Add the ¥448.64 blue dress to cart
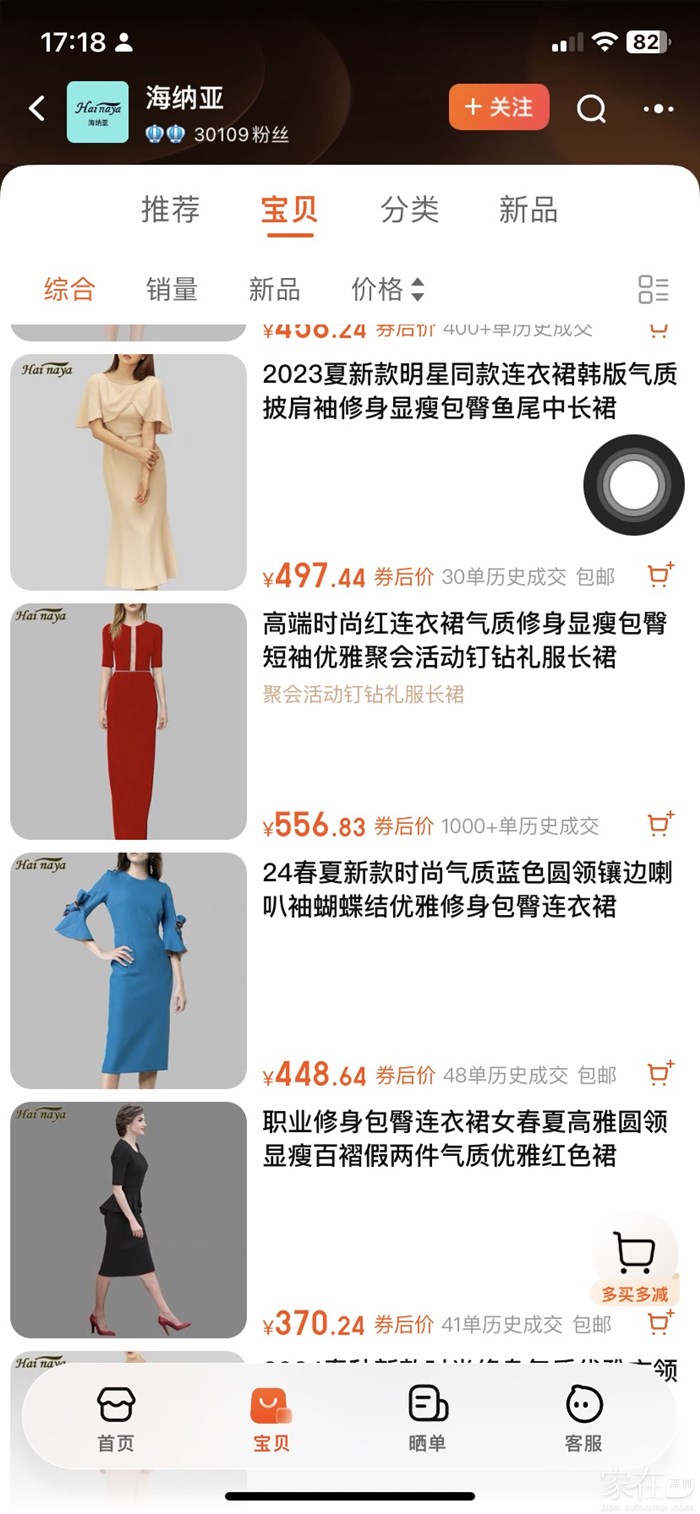The image size is (700, 1514). pyautogui.click(x=660, y=1073)
